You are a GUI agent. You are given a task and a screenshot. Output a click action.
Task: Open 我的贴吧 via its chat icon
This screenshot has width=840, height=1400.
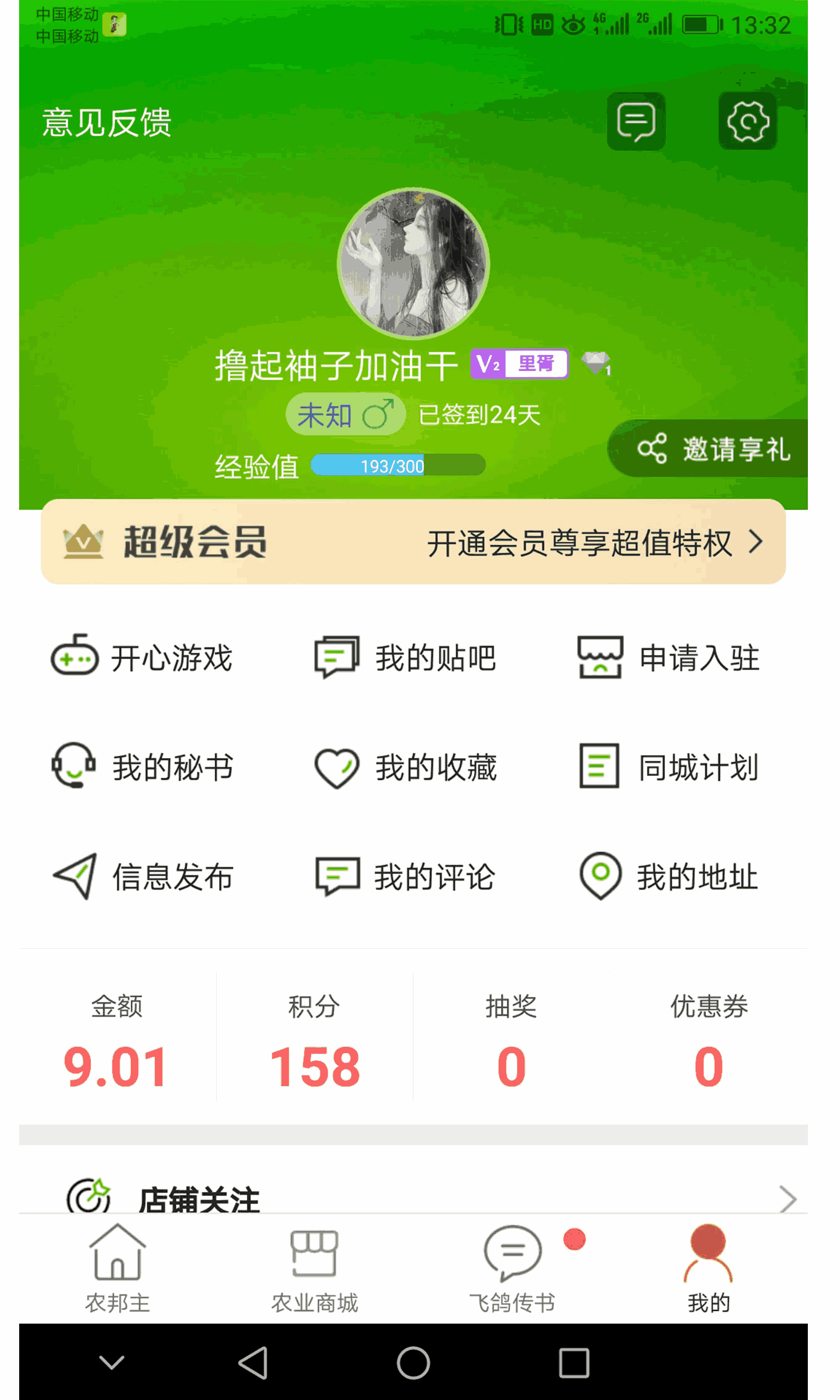coord(336,657)
